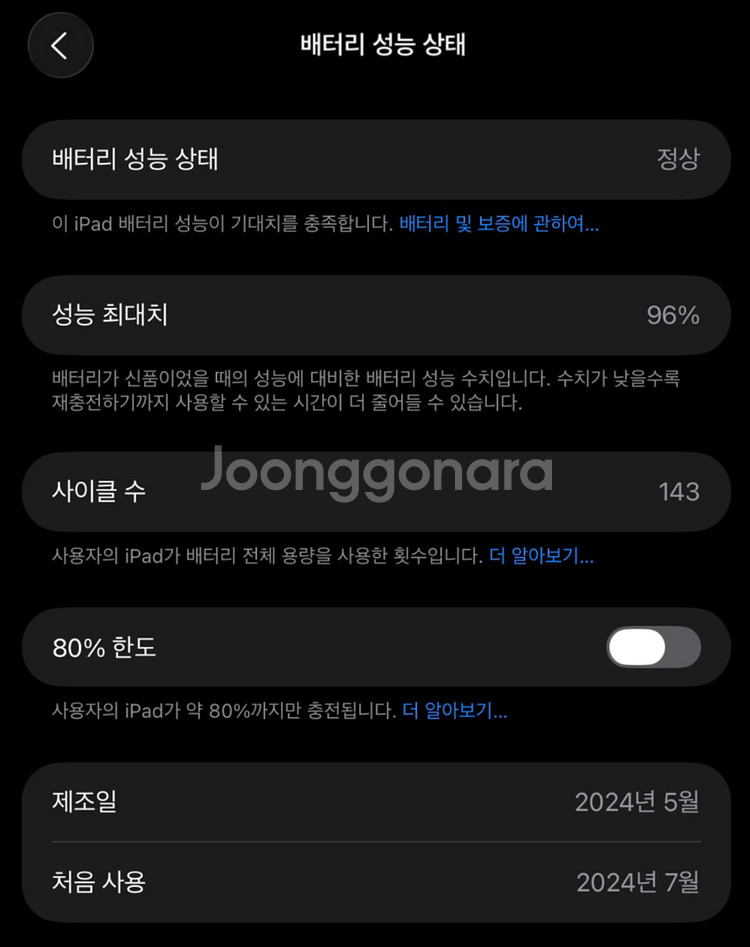The image size is (750, 947).
Task: Open 더 알아보기 under 80% 한도
Action: coord(454,712)
